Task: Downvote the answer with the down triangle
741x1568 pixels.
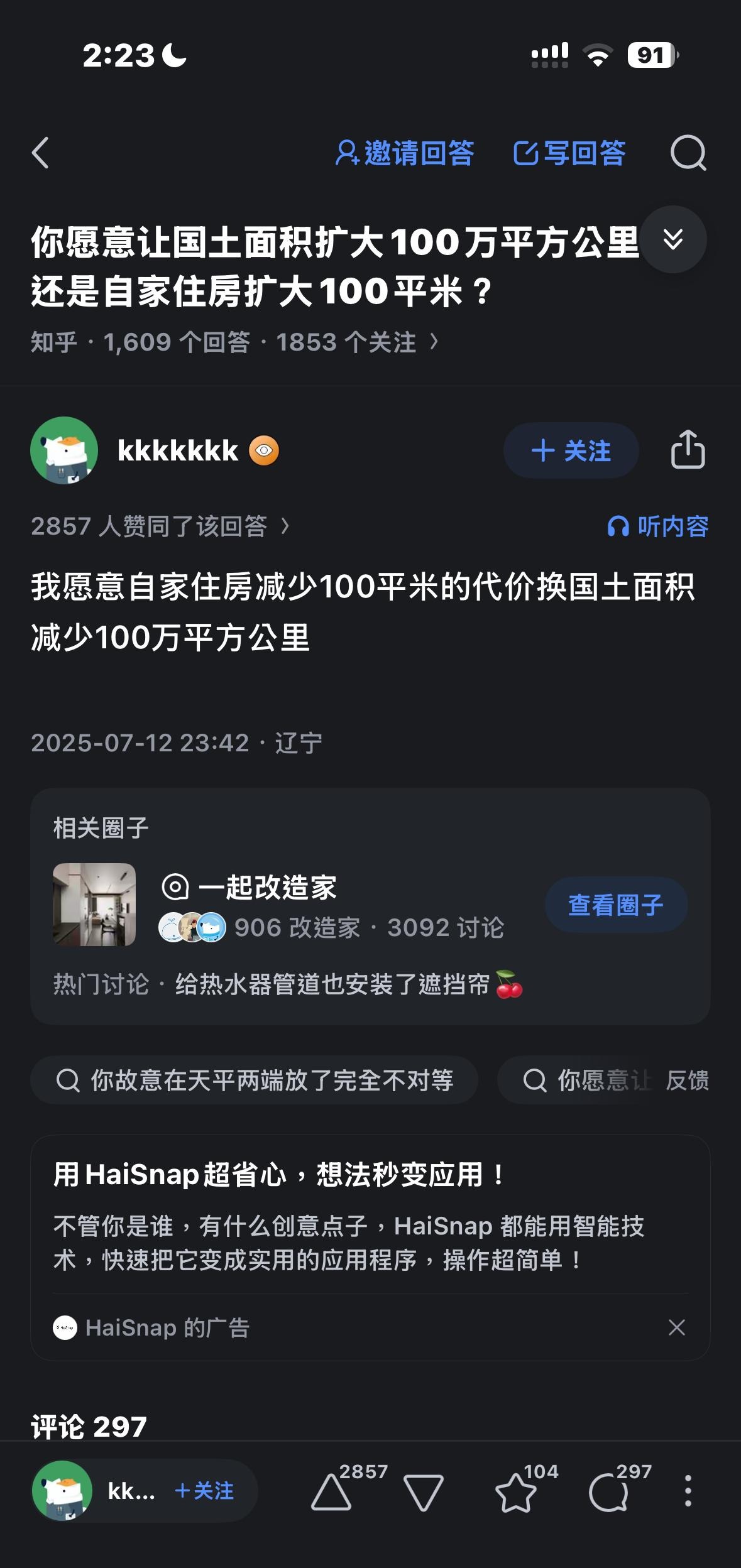Action: point(424,1492)
